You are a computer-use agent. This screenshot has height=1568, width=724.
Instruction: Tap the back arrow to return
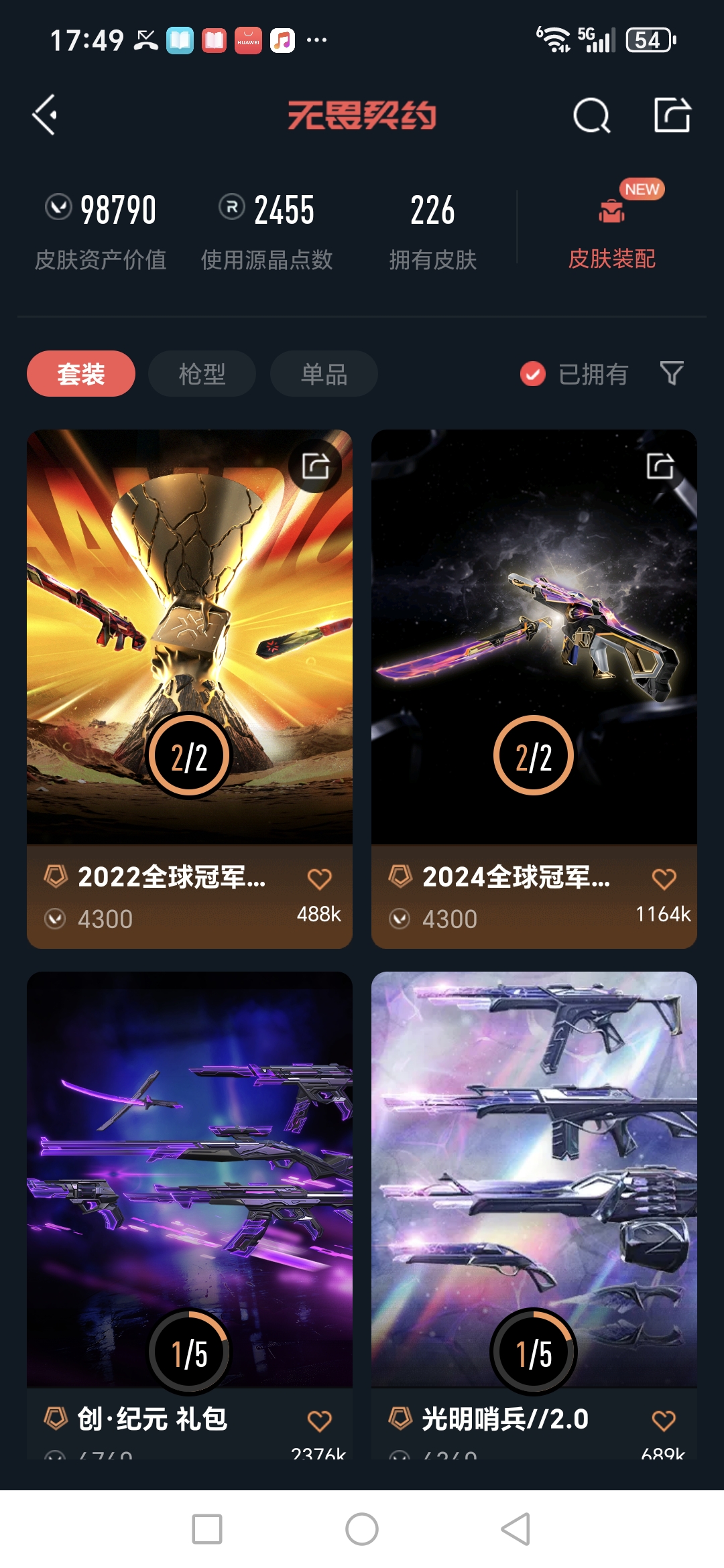[44, 114]
